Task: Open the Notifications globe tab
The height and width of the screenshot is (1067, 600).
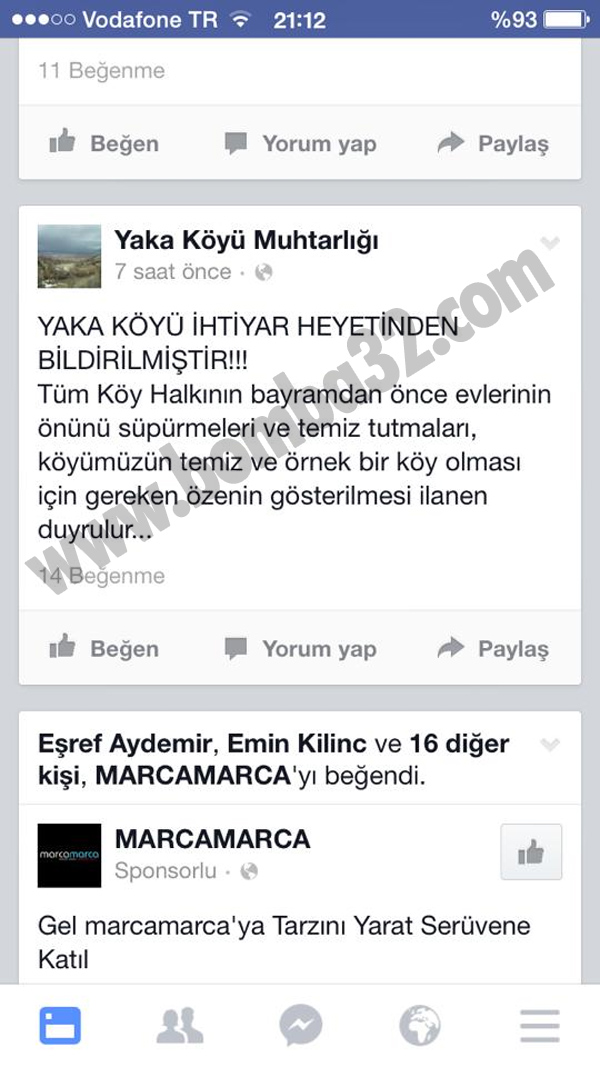Action: click(x=420, y=1025)
